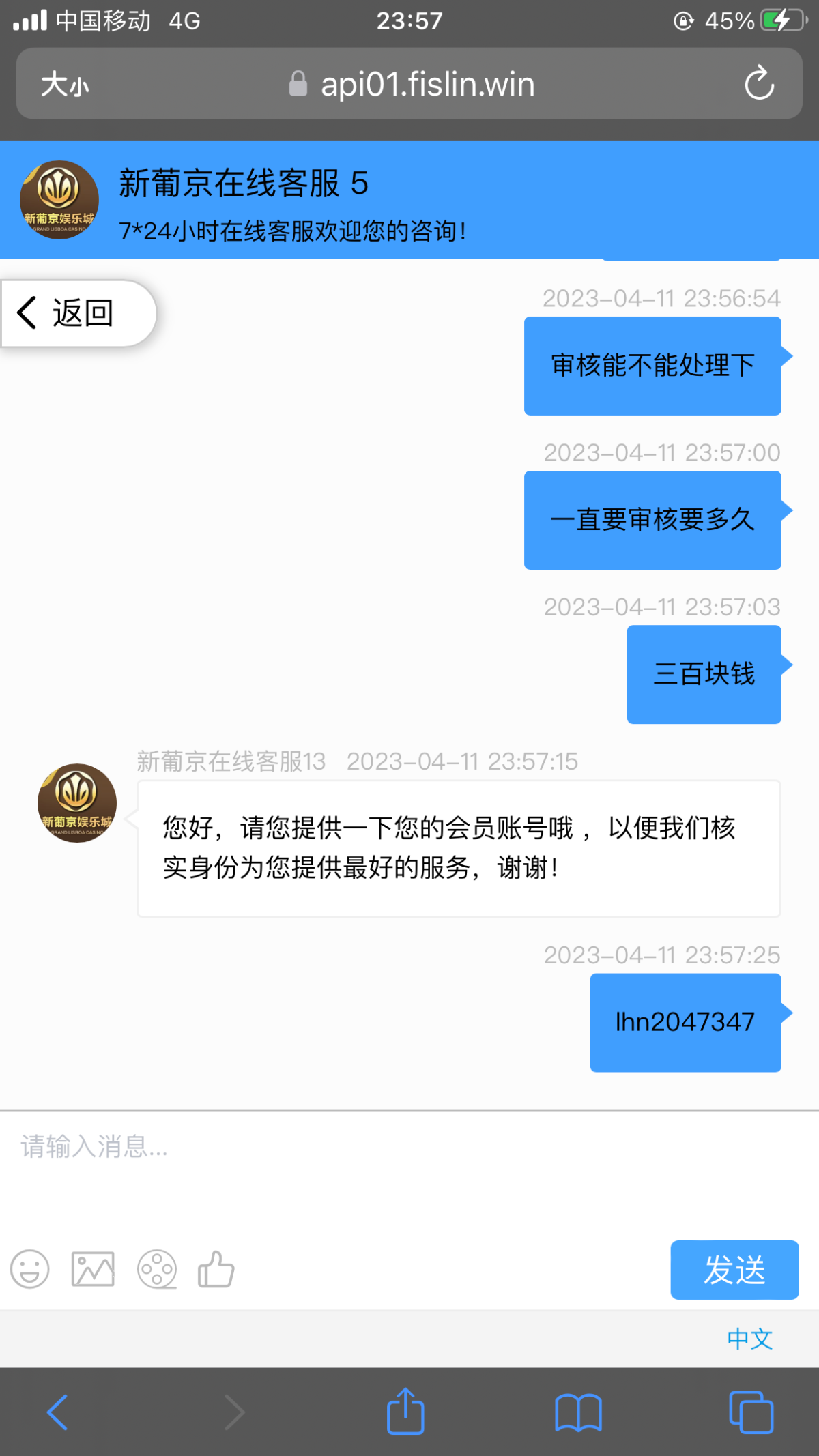
Task: Open the emoji picker
Action: pyautogui.click(x=30, y=1269)
